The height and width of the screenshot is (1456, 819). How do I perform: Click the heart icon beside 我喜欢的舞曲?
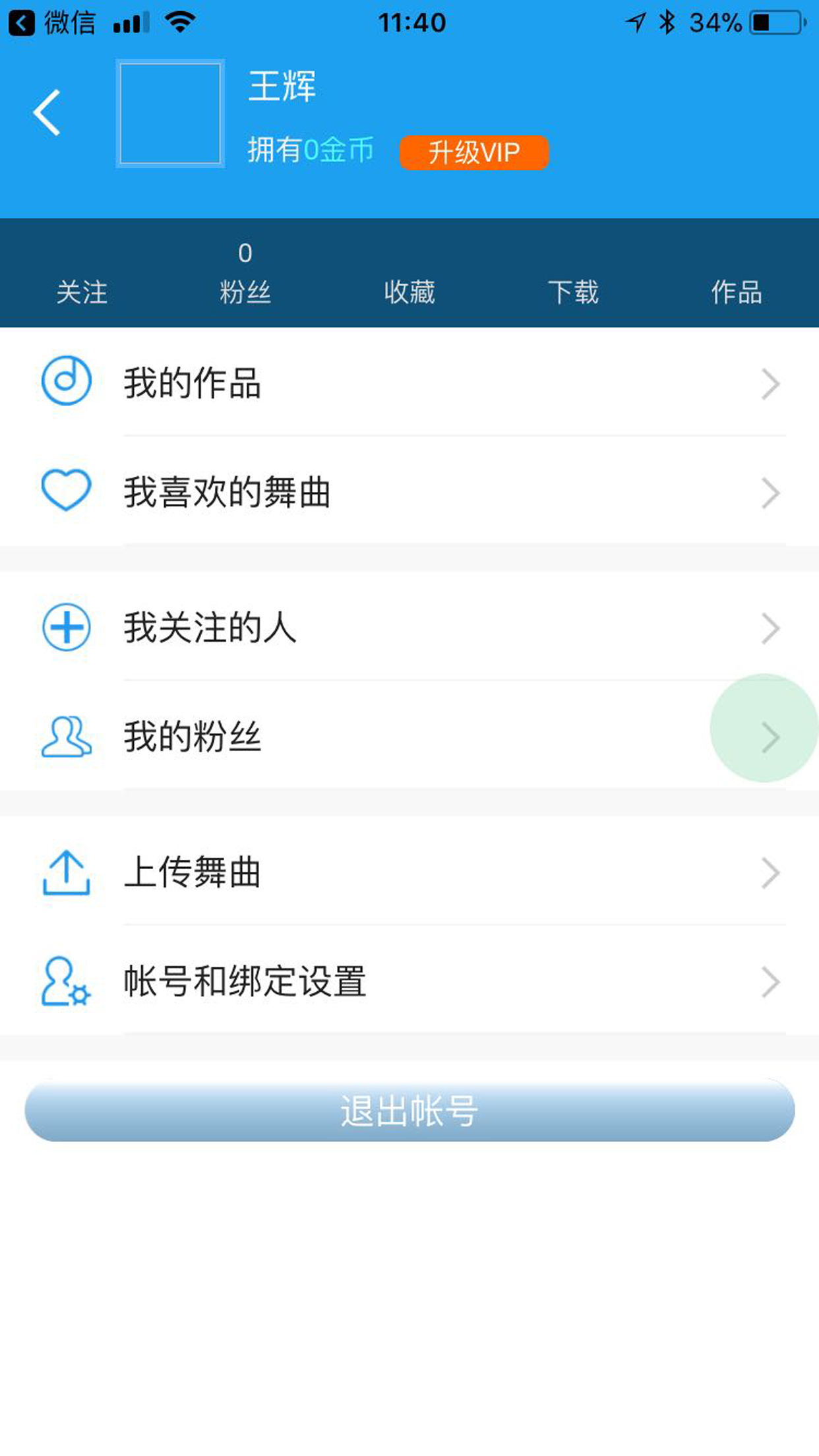point(66,491)
